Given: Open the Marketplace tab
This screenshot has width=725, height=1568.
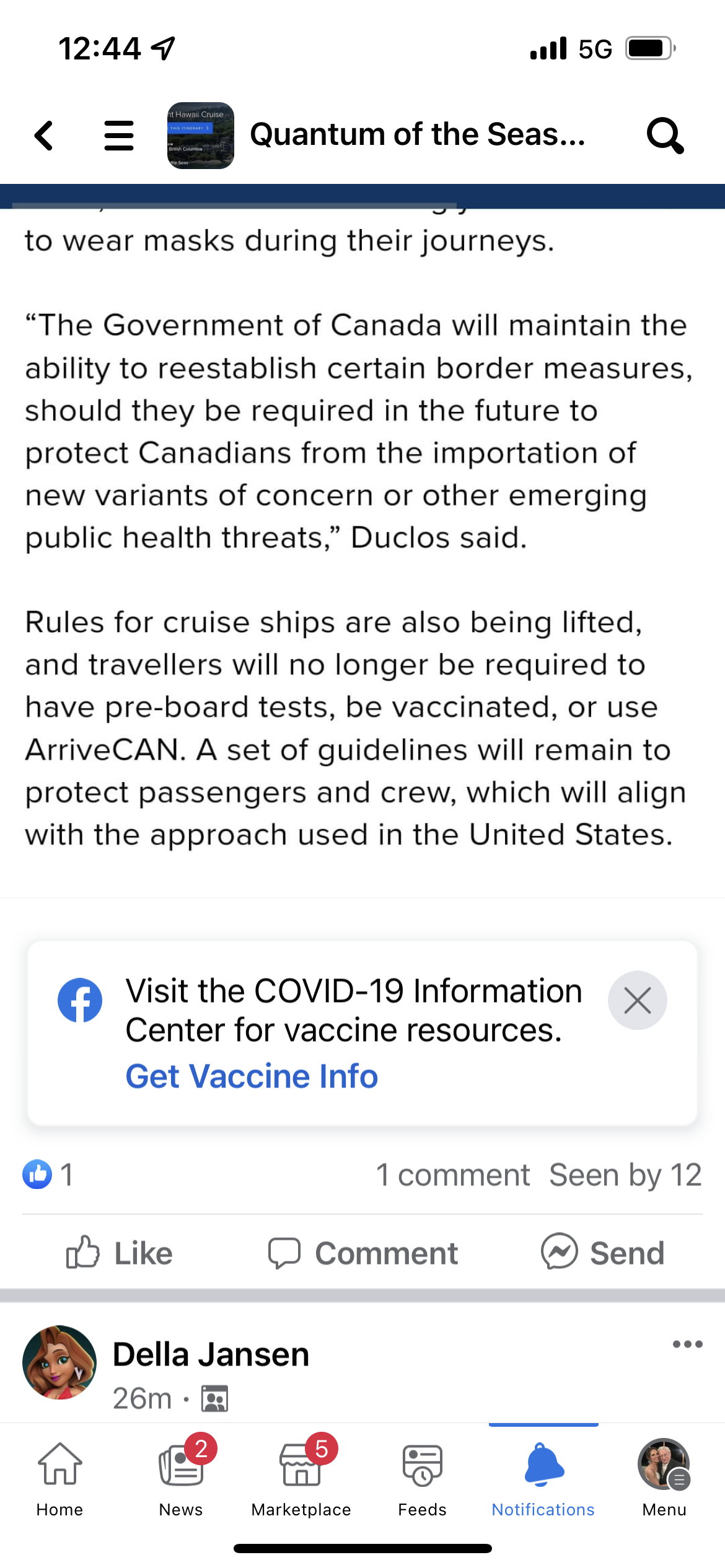Looking at the screenshot, I should pos(302,1478).
